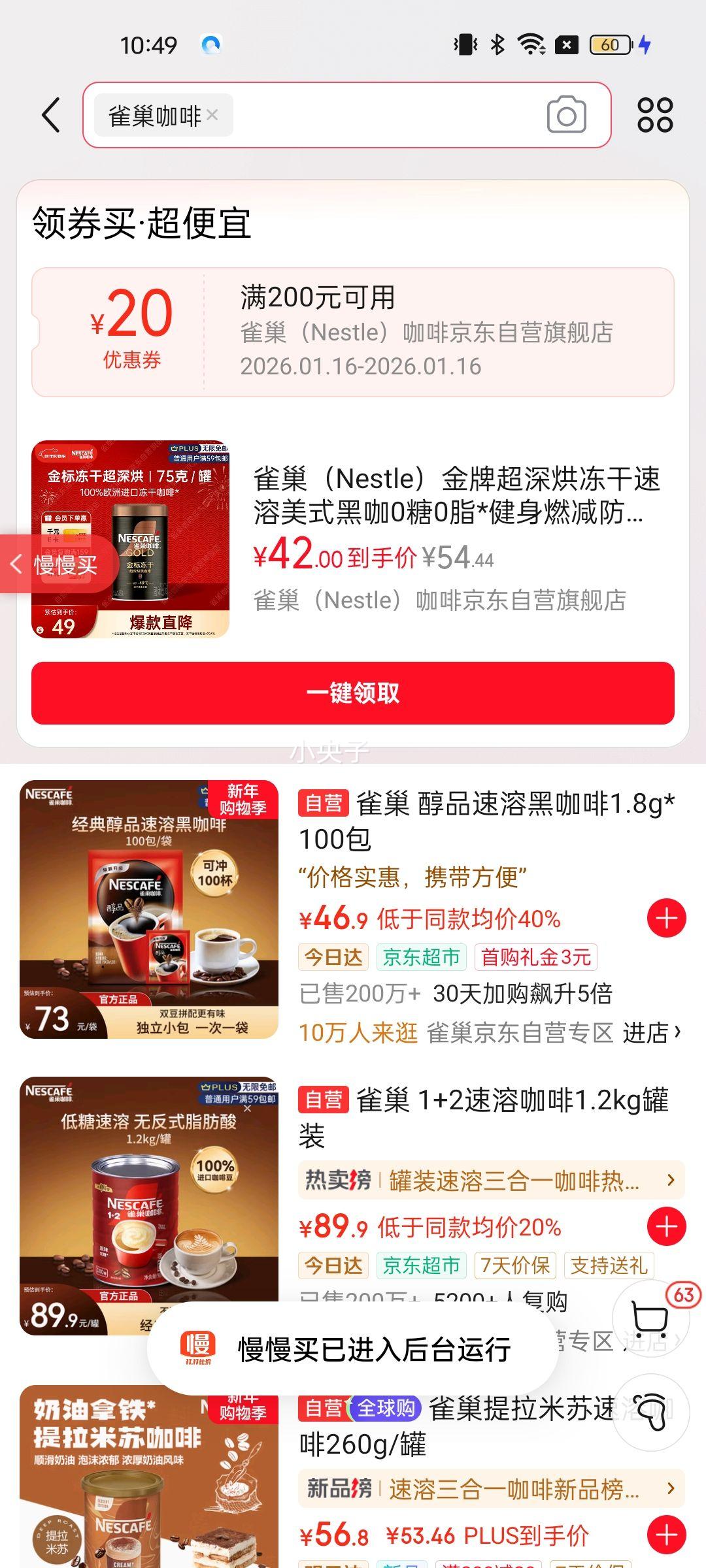This screenshot has height=1568, width=706.
Task: Tap the ¥20 coupon card
Action: pos(353,330)
